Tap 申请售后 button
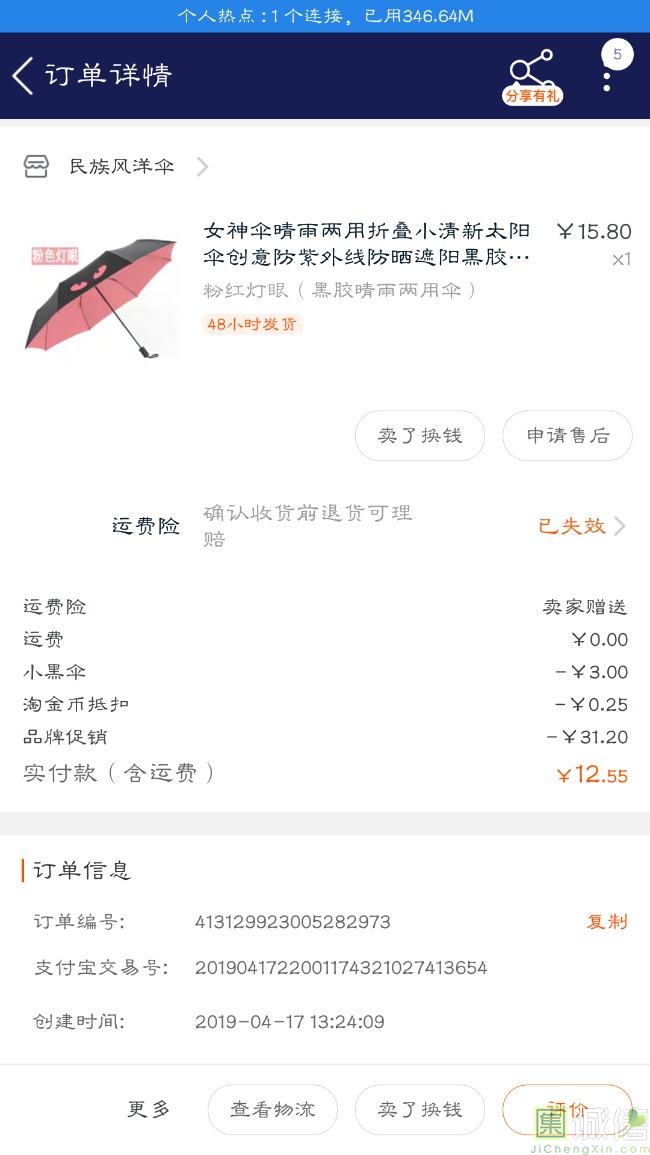Viewport: 650px width, 1155px height. (567, 436)
